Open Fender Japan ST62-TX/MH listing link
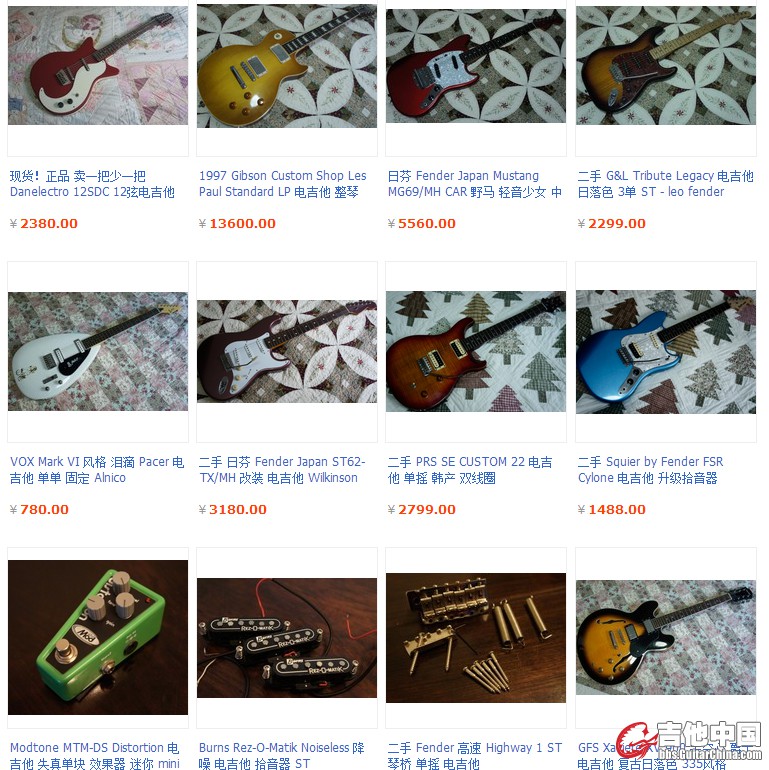Image resolution: width=769 pixels, height=770 pixels. tap(282, 470)
